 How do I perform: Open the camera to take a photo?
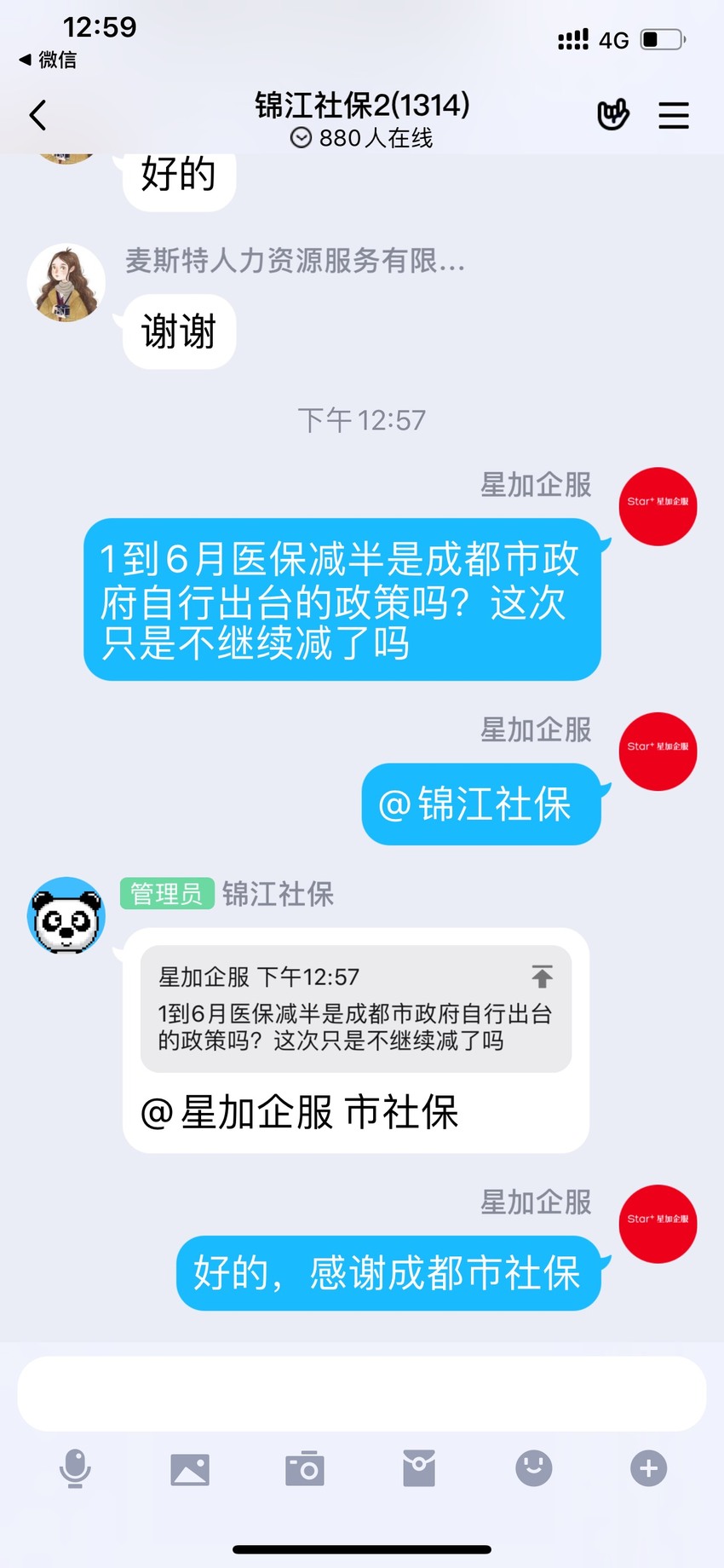coord(305,1468)
